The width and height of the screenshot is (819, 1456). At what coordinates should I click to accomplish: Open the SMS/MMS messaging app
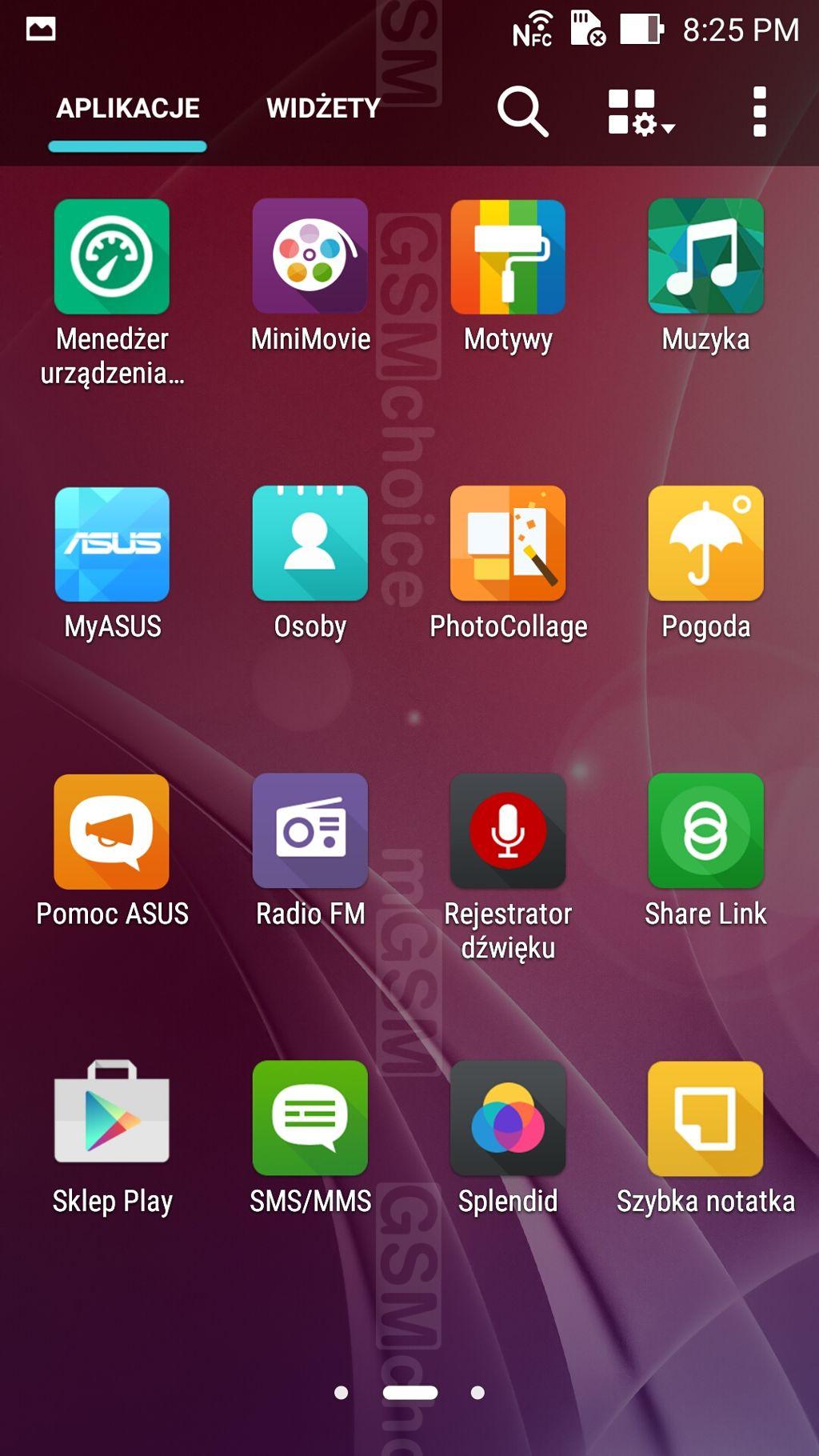[x=310, y=1118]
